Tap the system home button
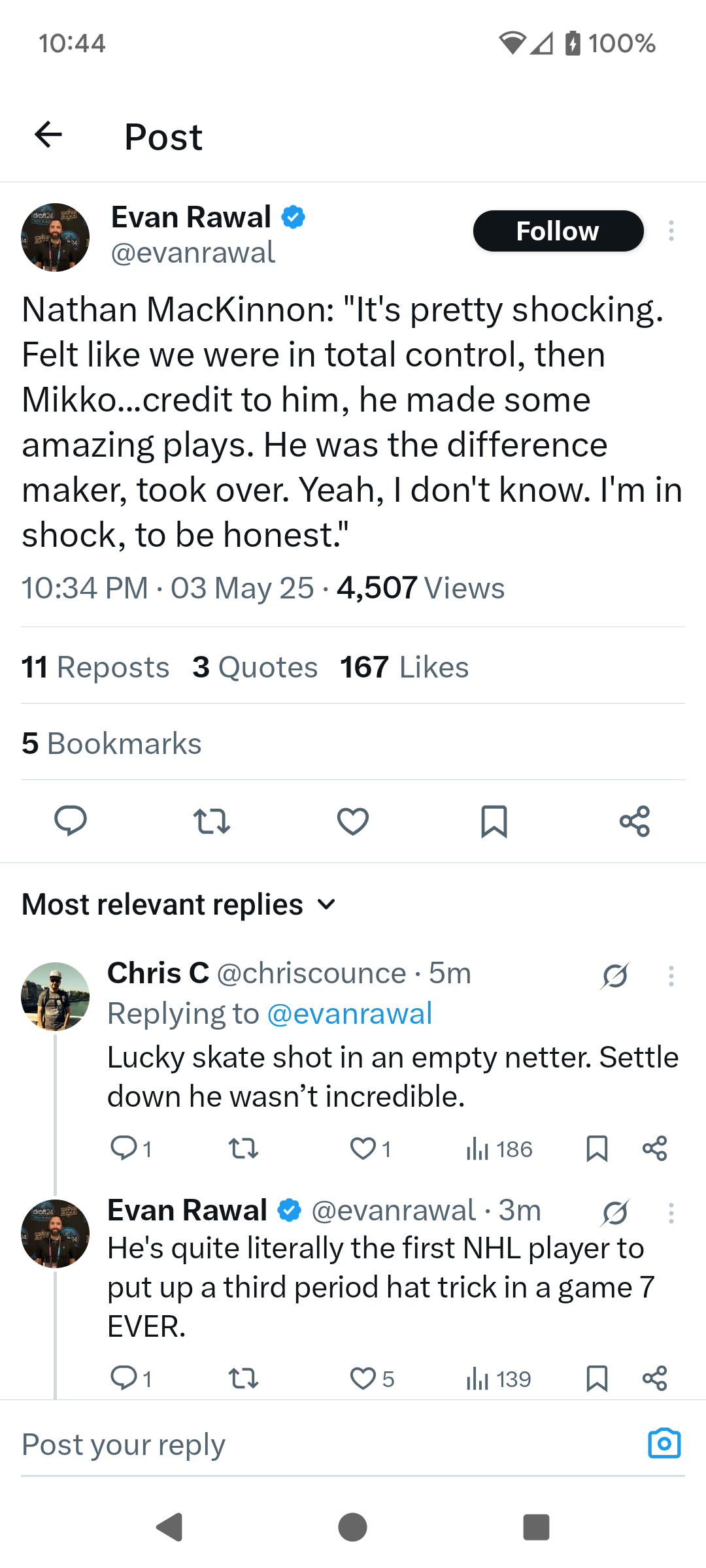 353,1527
